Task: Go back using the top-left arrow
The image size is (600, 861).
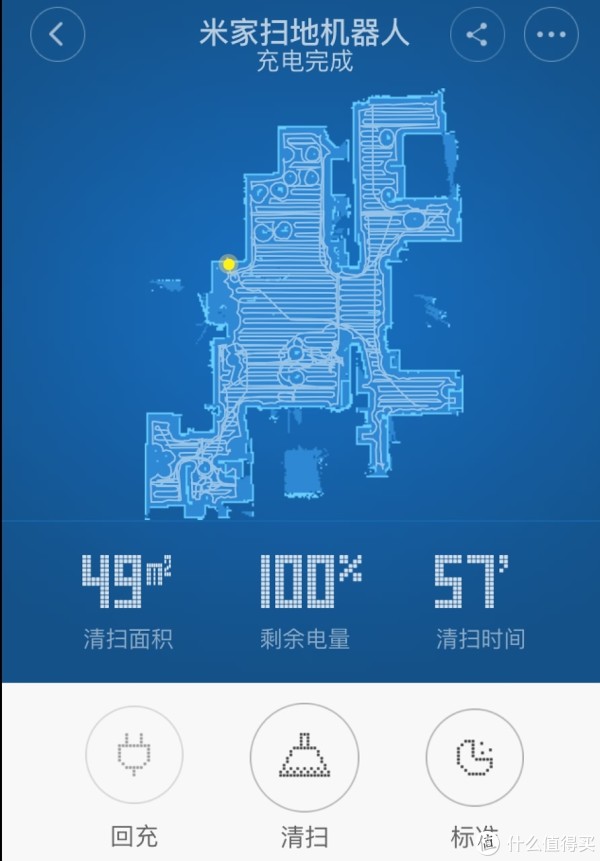Action: pos(57,35)
